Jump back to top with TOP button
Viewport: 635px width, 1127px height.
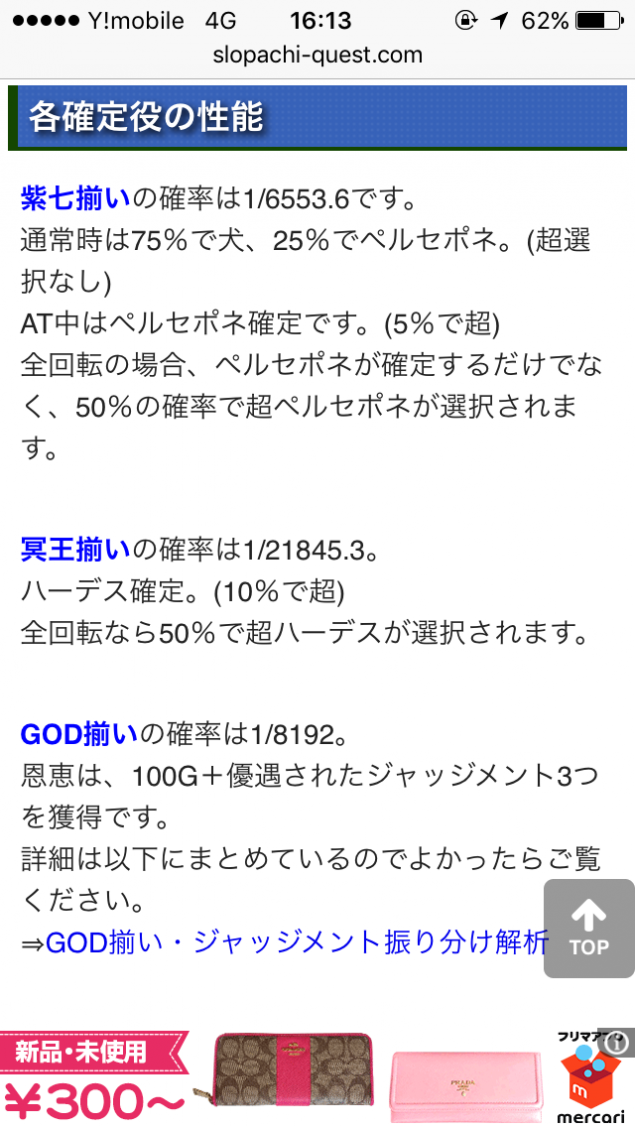point(588,928)
